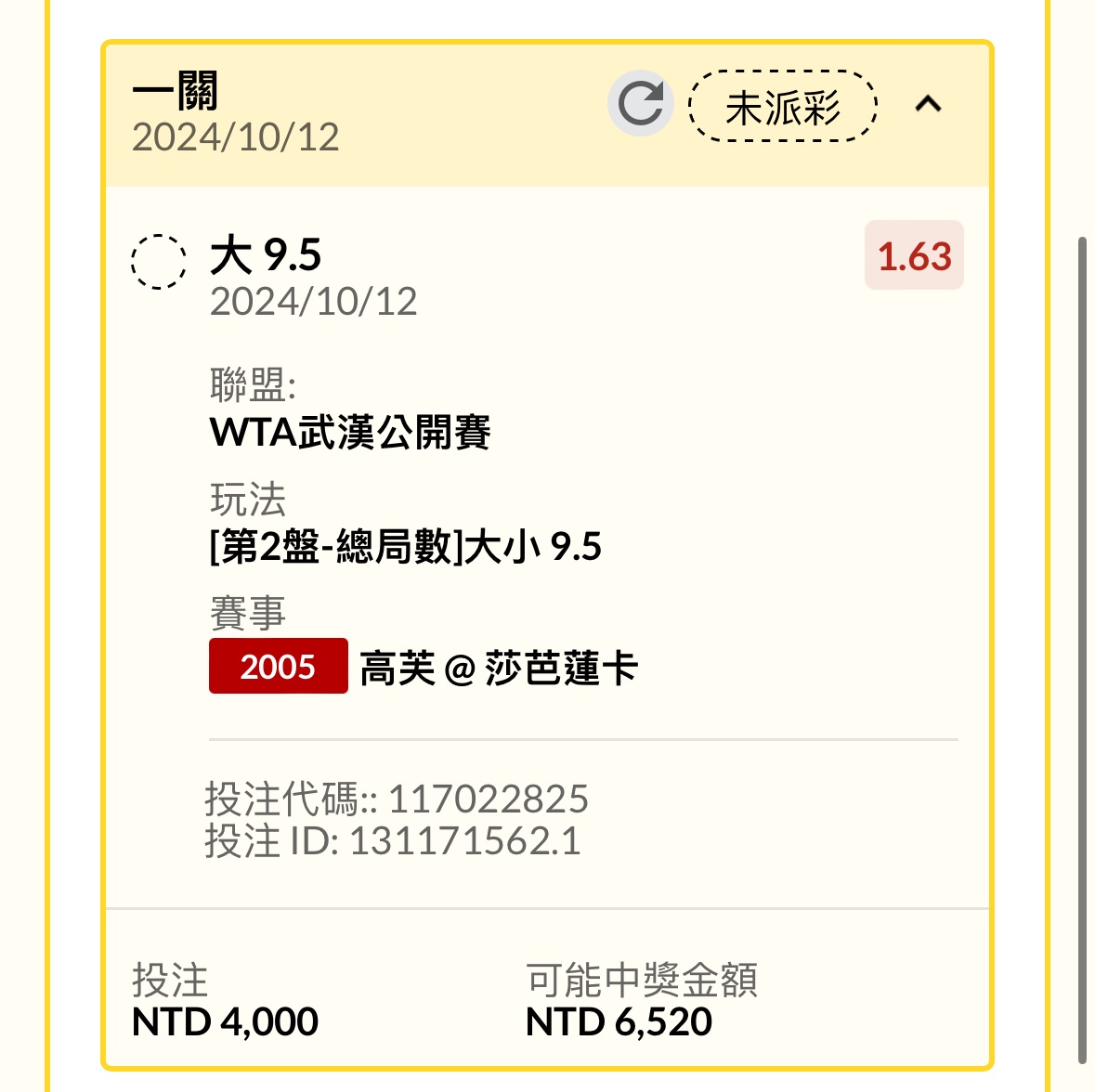Collapse the 一關 bet details
The height and width of the screenshot is (1092, 1095).
[928, 104]
